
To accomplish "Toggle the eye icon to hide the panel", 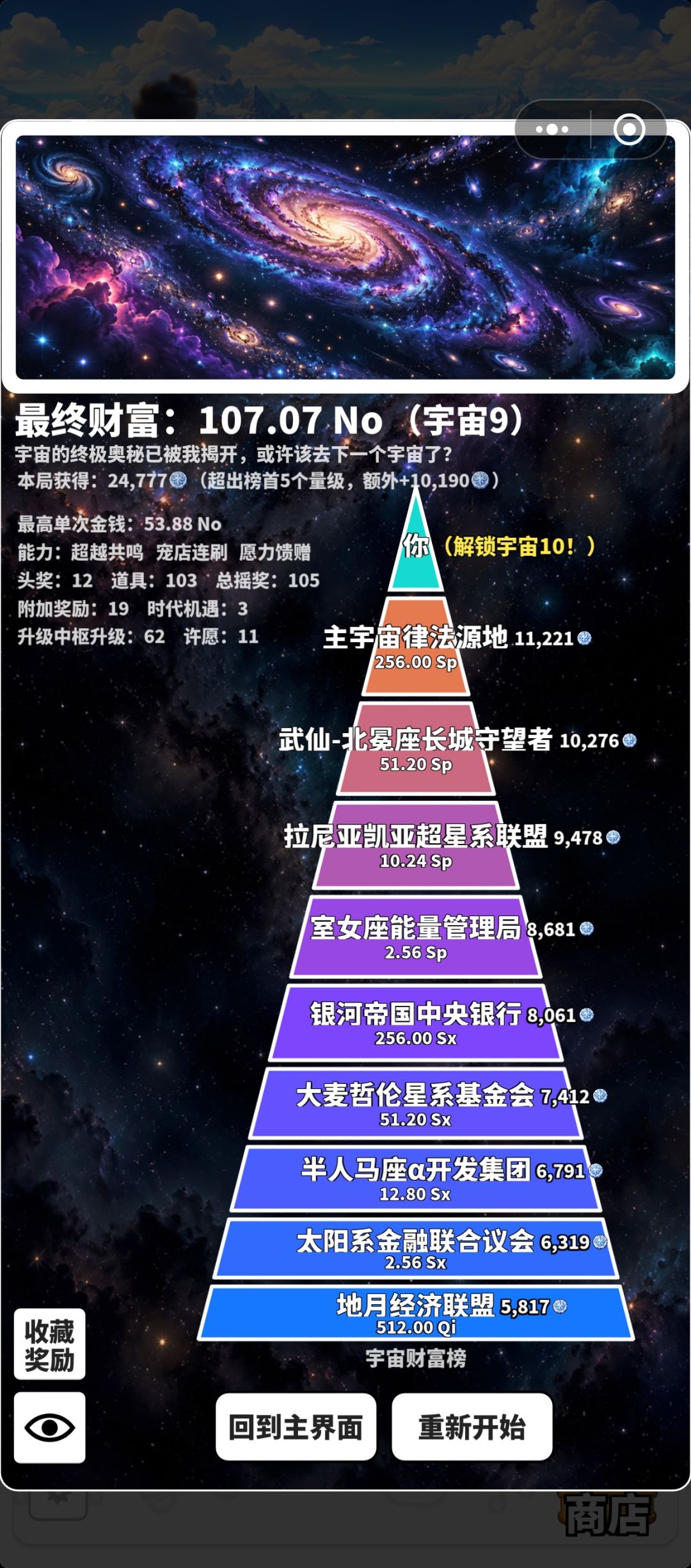I will click(50, 1427).
